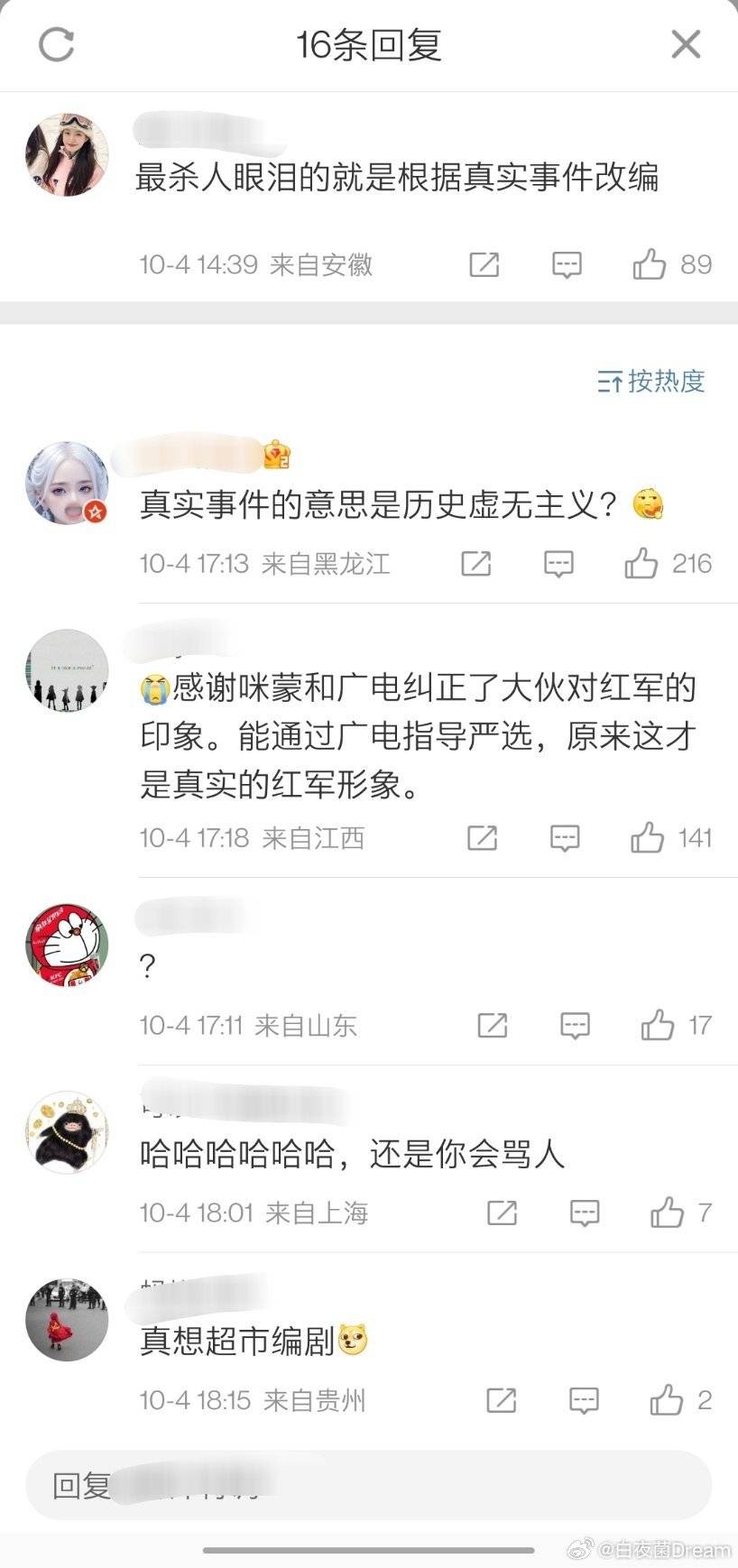Repost the reply from 贵州
Viewport: 738px width, 1568px height.
click(x=501, y=1400)
